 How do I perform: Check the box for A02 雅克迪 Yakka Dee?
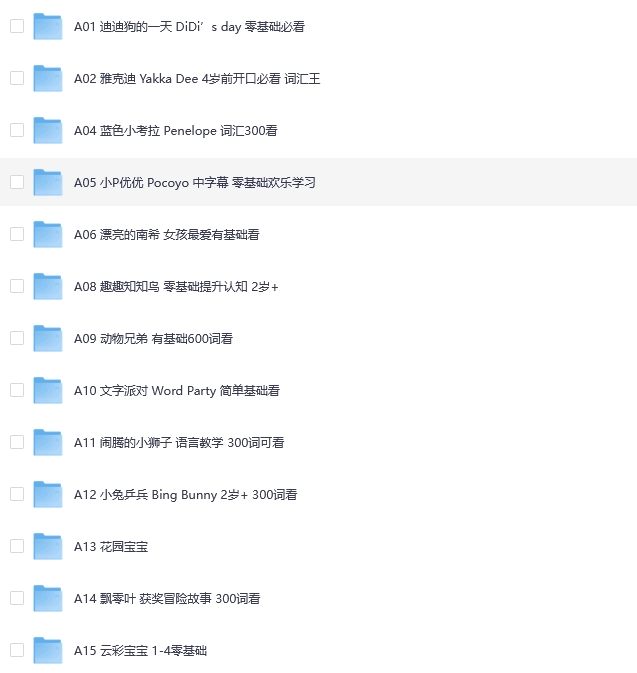click(x=17, y=78)
